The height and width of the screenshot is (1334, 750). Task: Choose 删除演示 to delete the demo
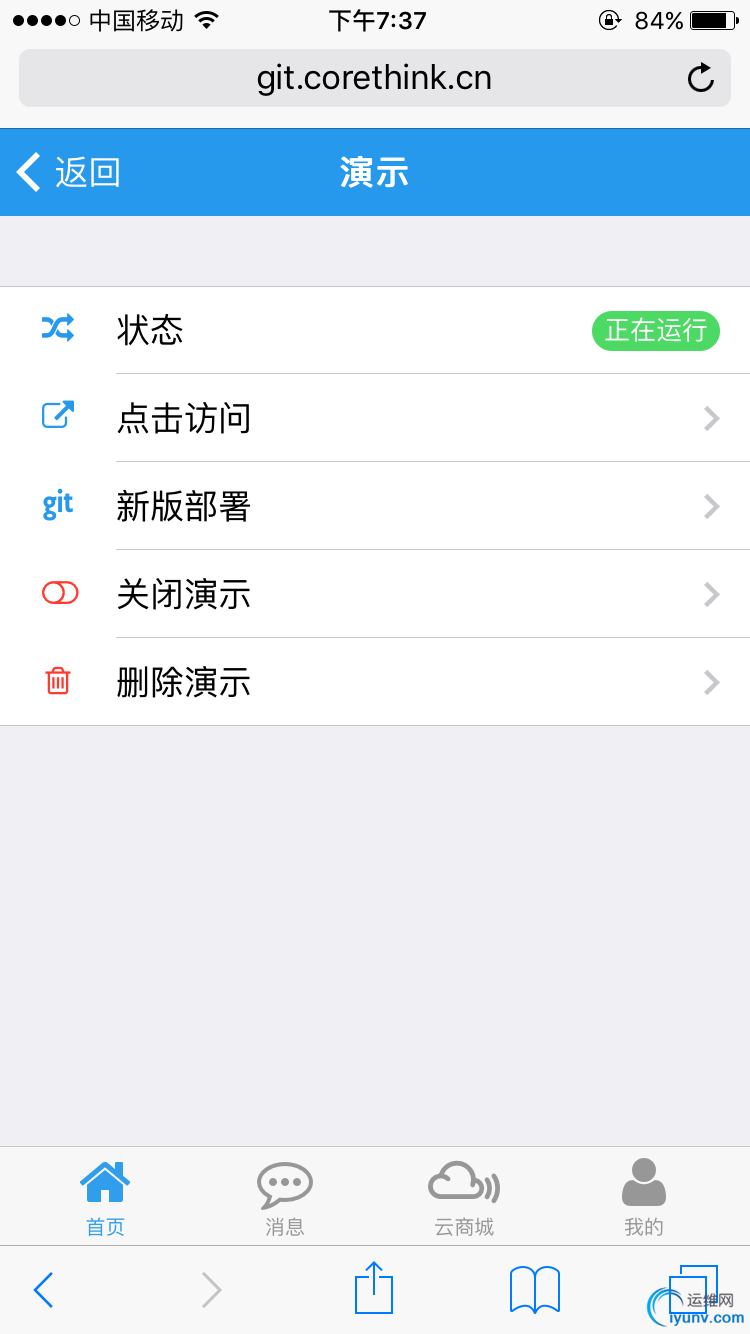[x=375, y=682]
